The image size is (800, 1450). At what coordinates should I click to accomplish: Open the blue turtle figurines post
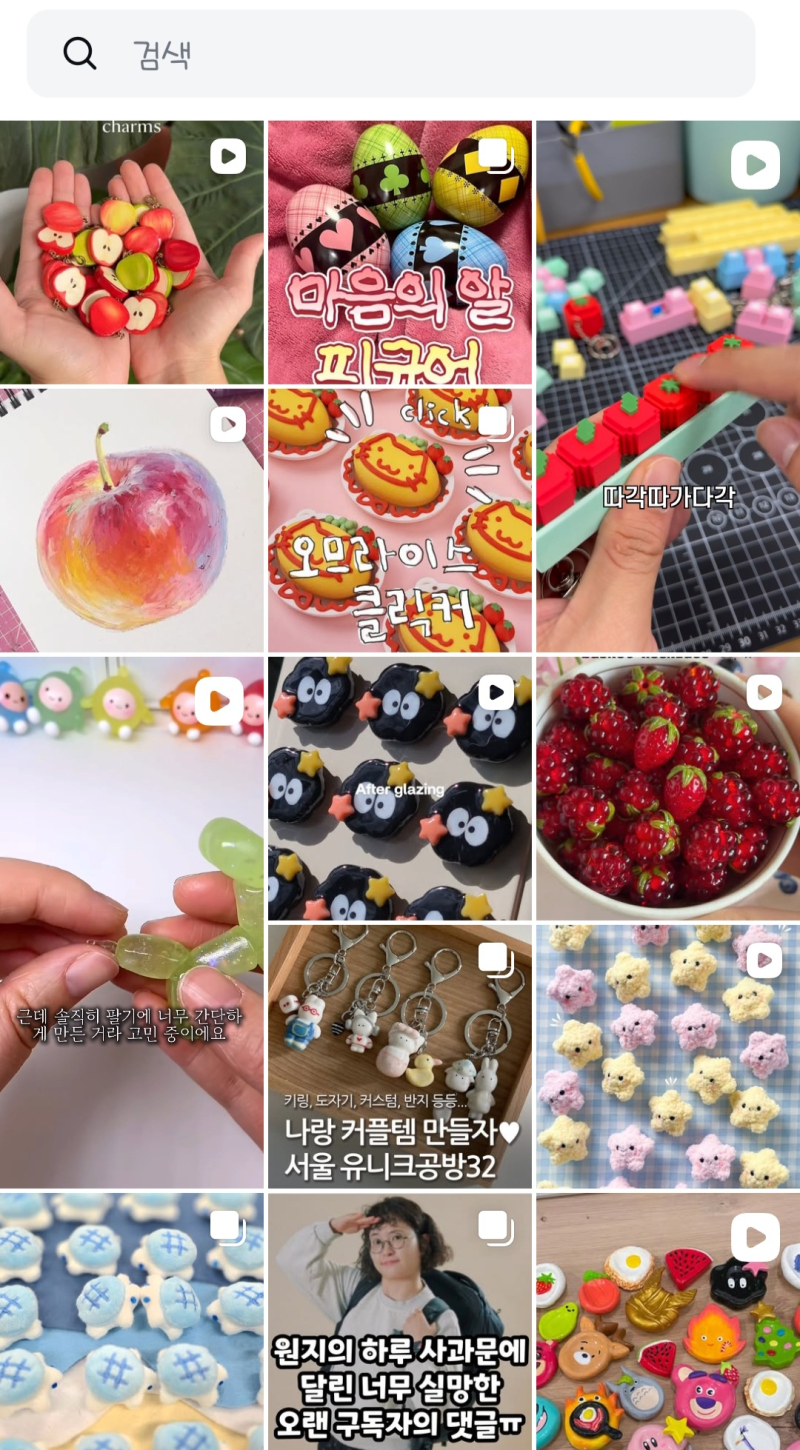click(132, 1321)
